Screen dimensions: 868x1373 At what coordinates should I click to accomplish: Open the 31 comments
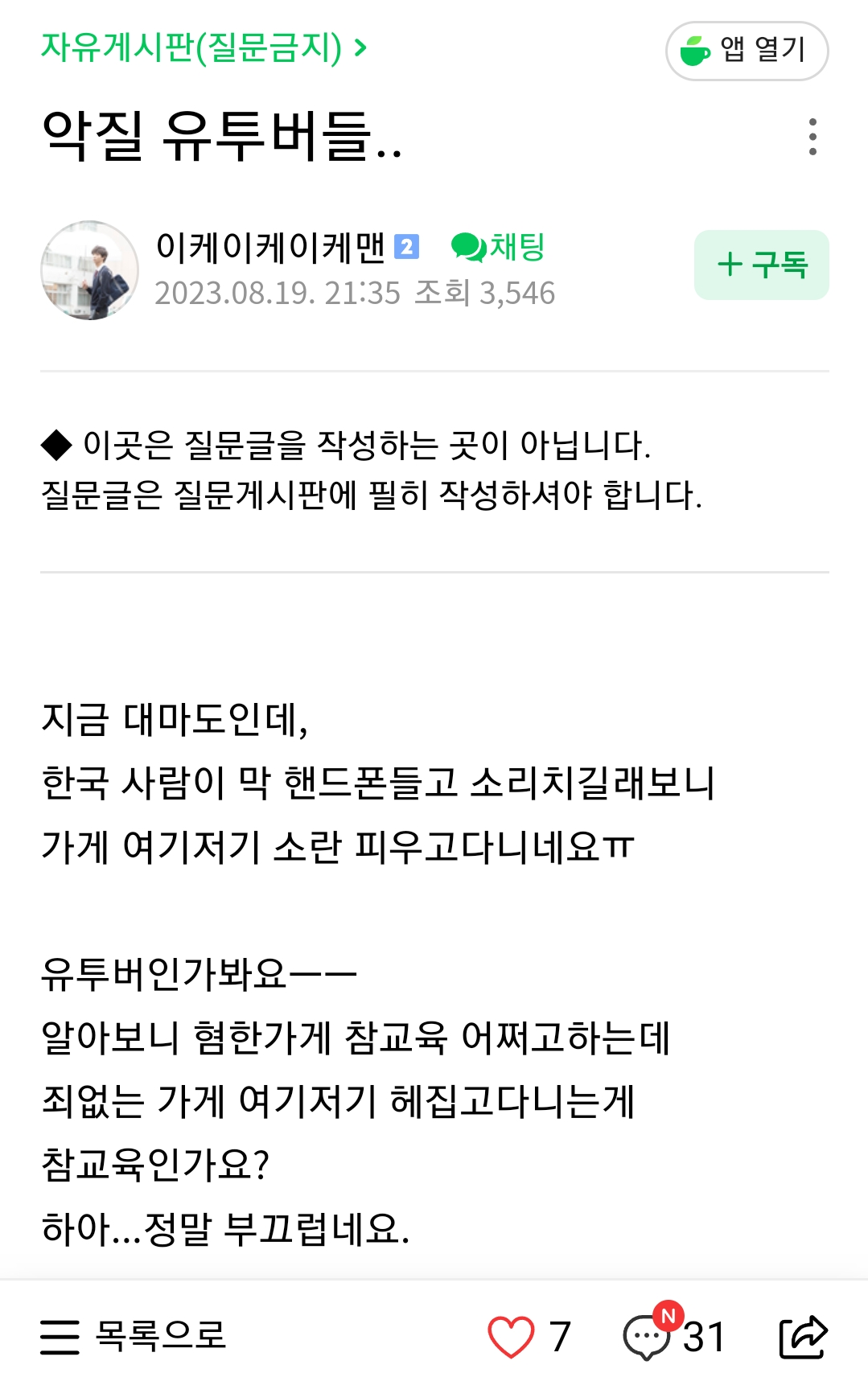point(674,1337)
